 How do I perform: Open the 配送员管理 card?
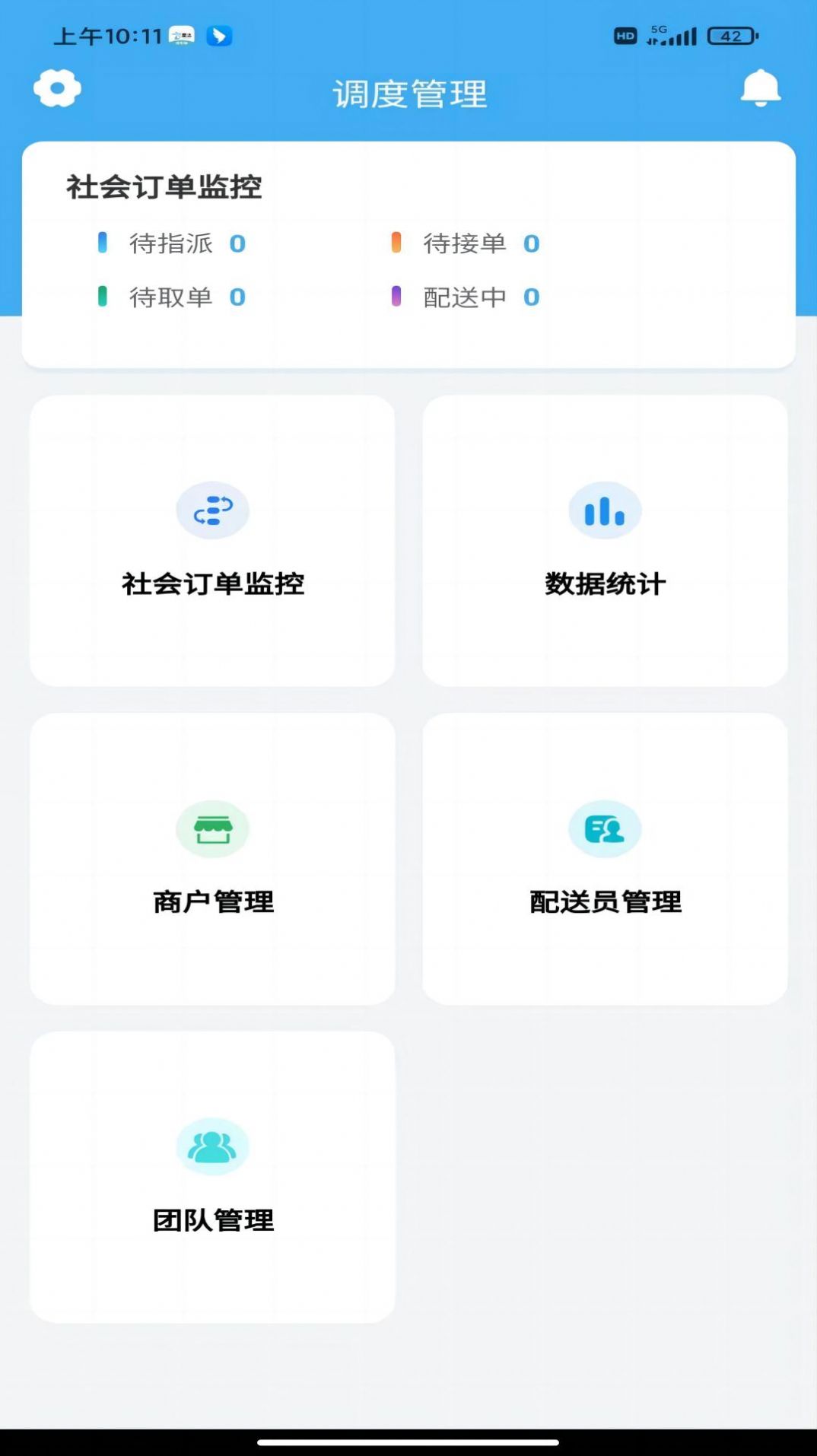coord(605,858)
